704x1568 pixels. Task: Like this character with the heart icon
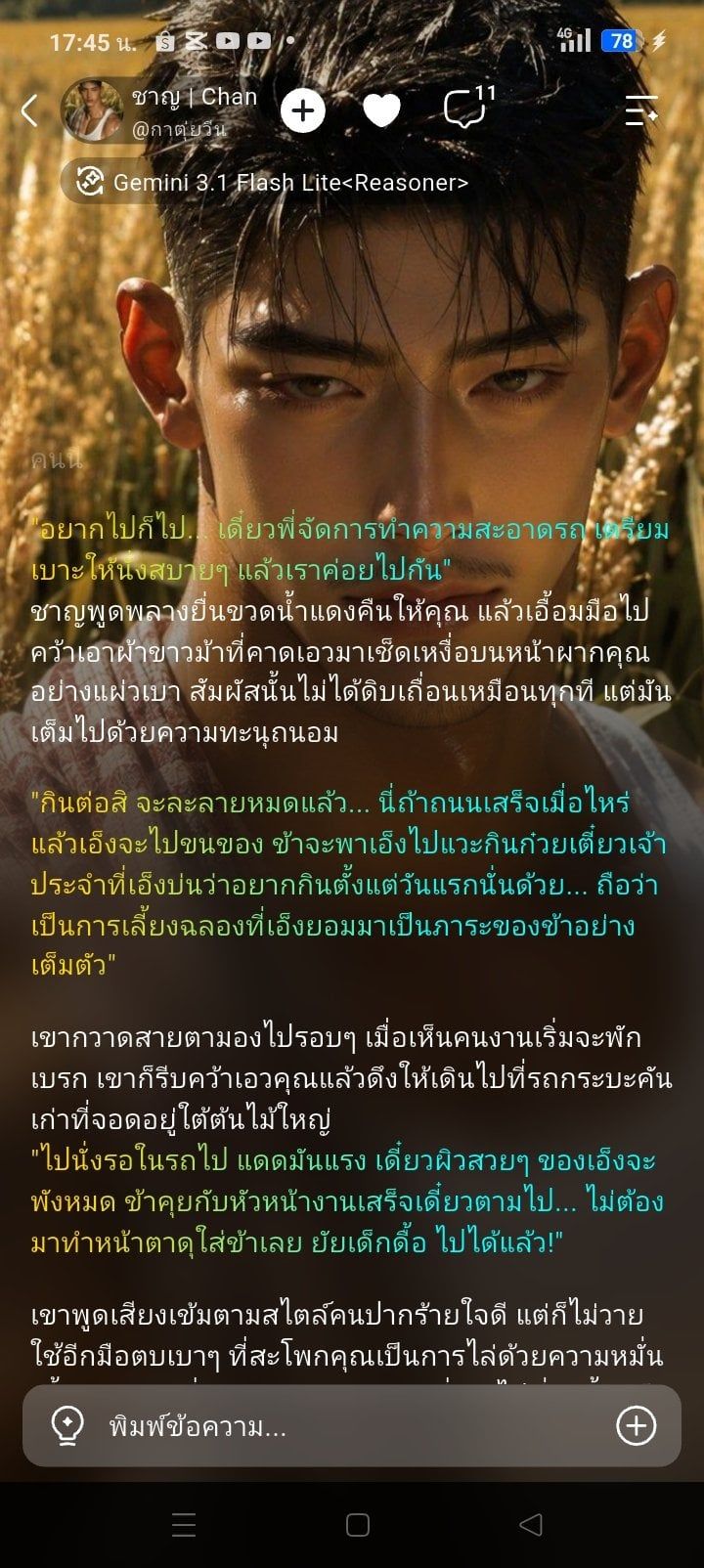click(382, 110)
